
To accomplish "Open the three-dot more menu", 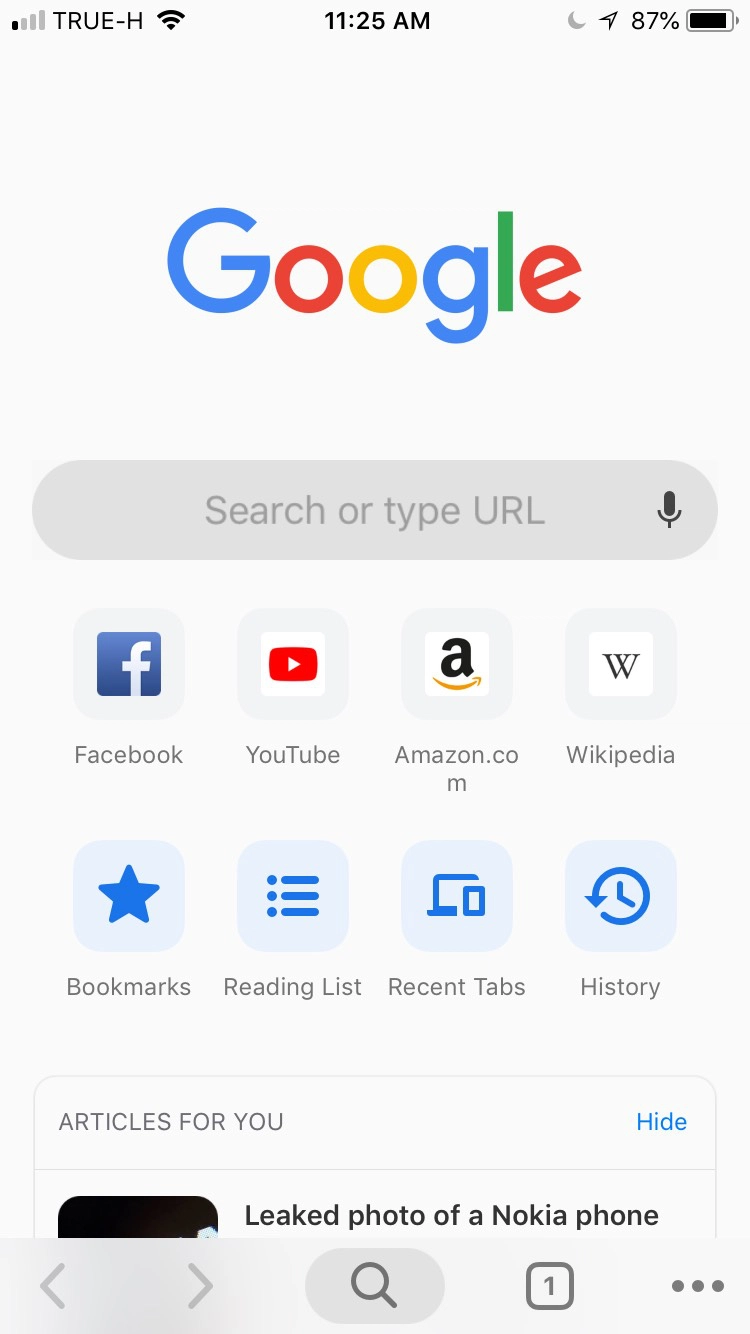I will [698, 1286].
